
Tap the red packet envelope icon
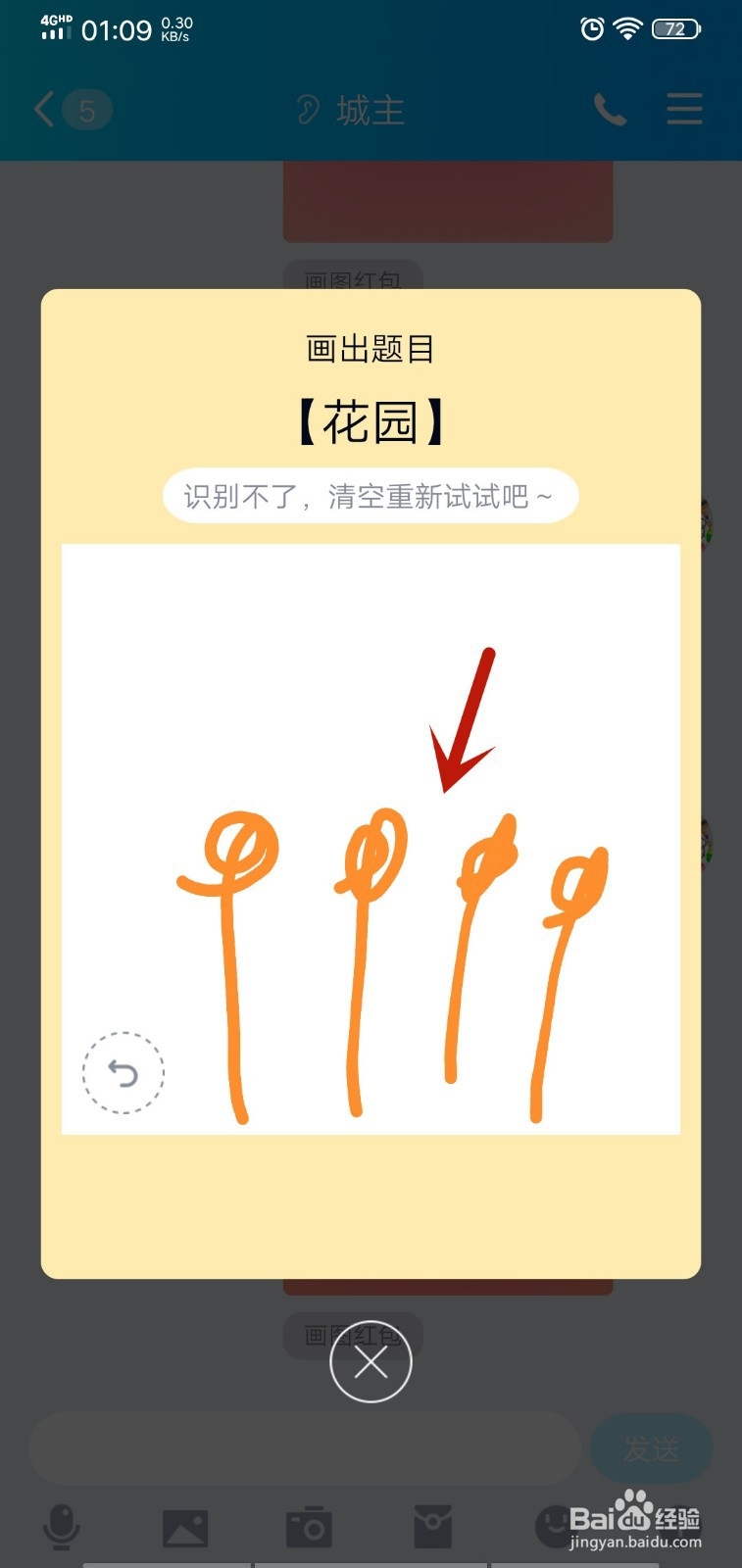(432, 1524)
